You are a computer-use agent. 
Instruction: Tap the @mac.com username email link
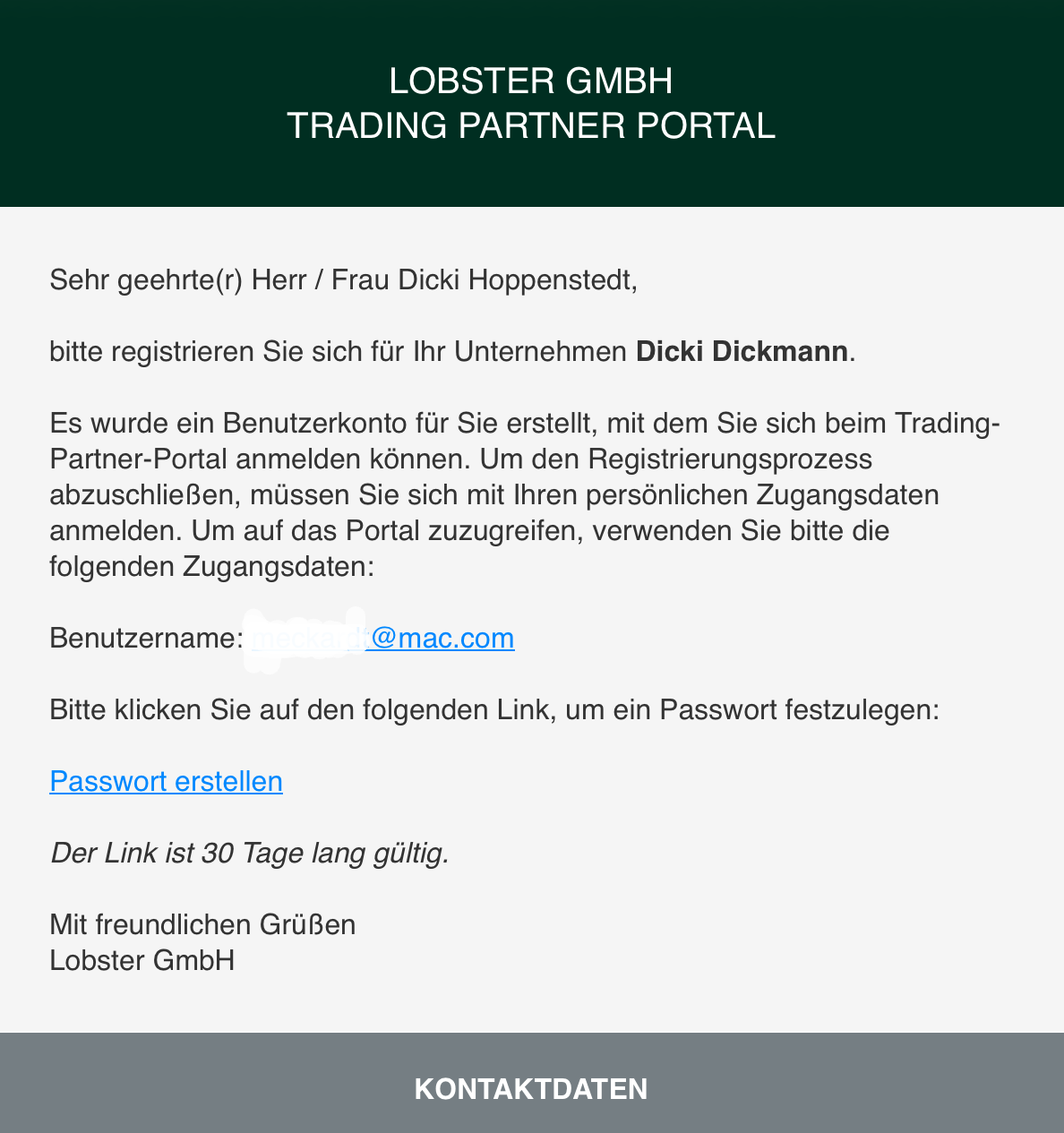click(x=382, y=638)
